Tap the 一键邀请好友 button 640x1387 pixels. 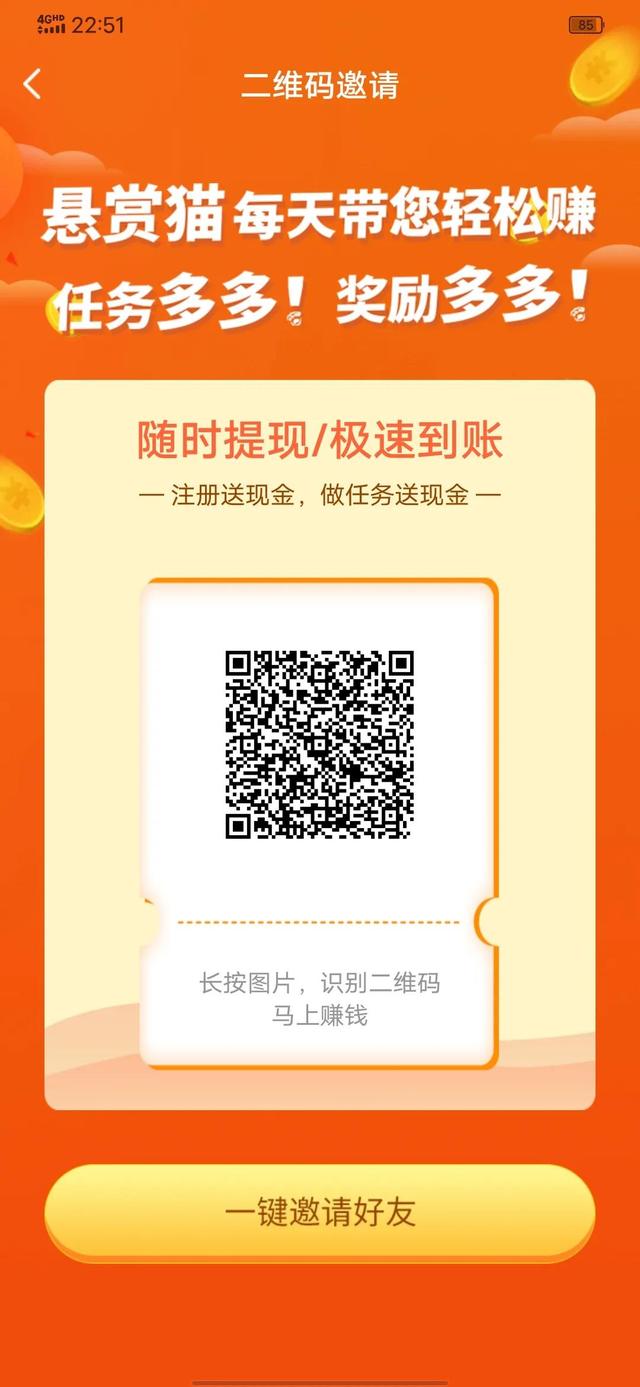pos(320,1212)
